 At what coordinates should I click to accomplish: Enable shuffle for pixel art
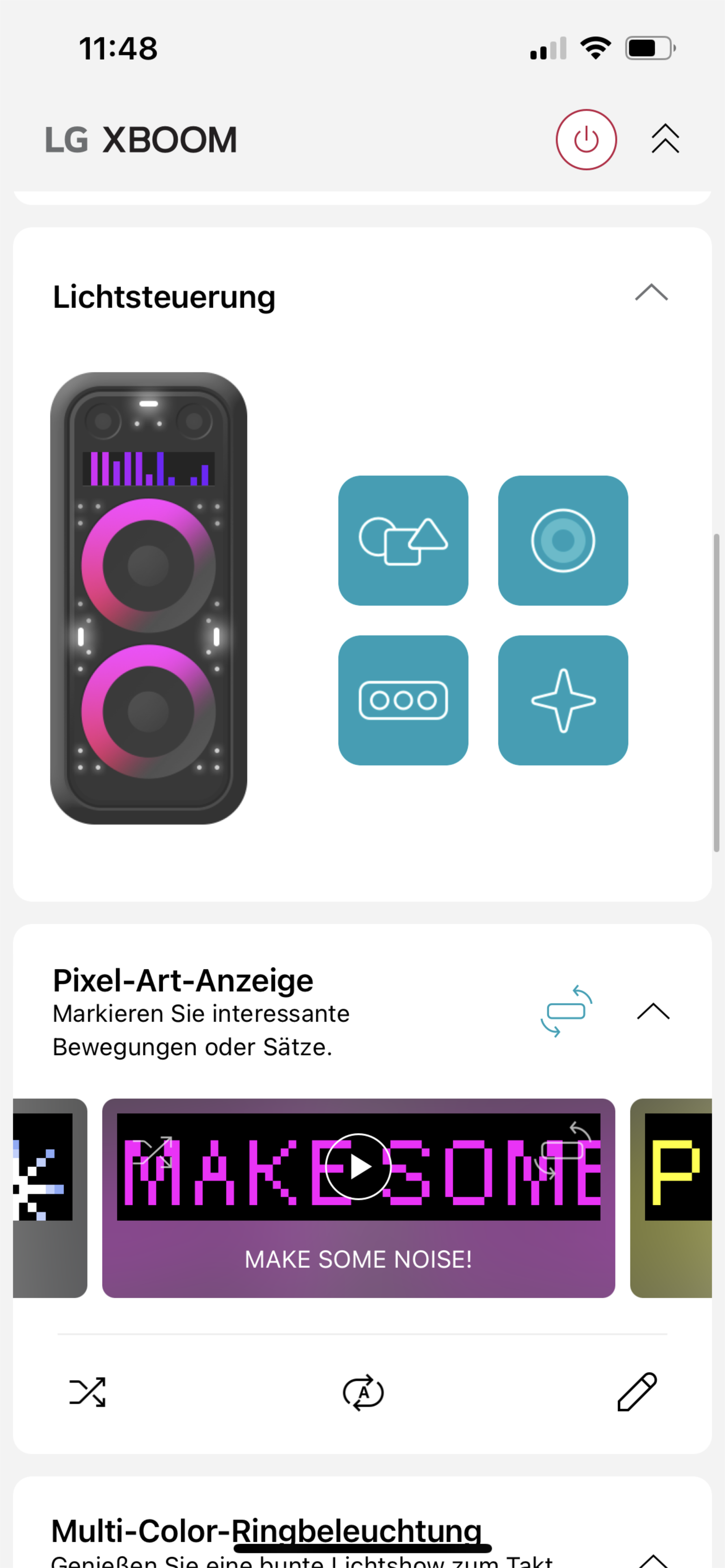[x=87, y=1392]
